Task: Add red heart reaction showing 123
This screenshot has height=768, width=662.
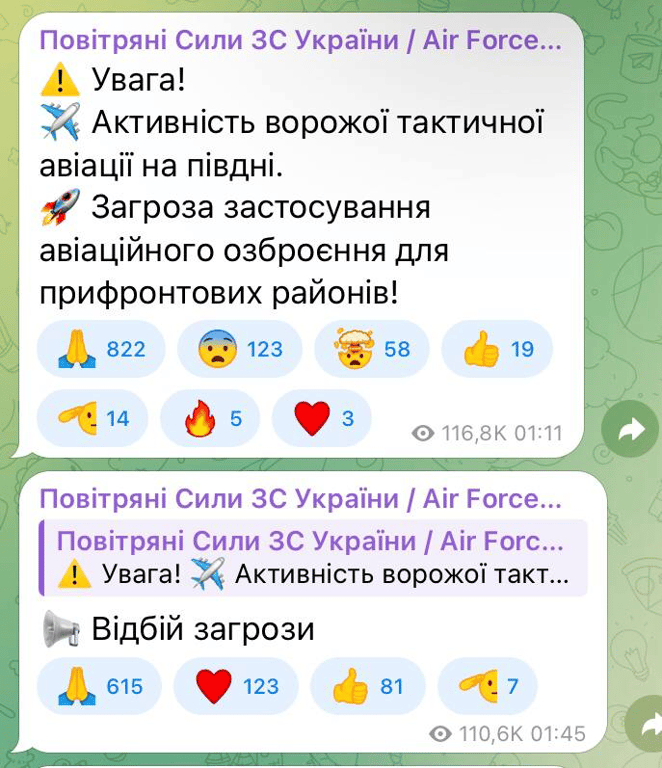Action: pyautogui.click(x=236, y=686)
